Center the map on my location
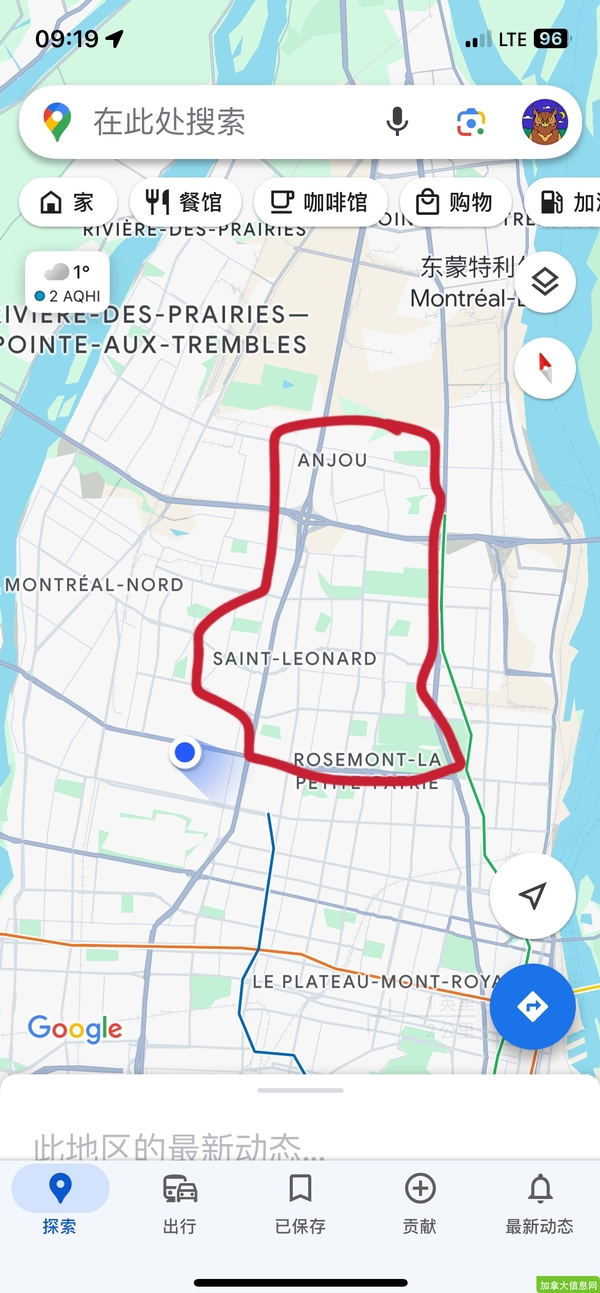 pos(533,896)
